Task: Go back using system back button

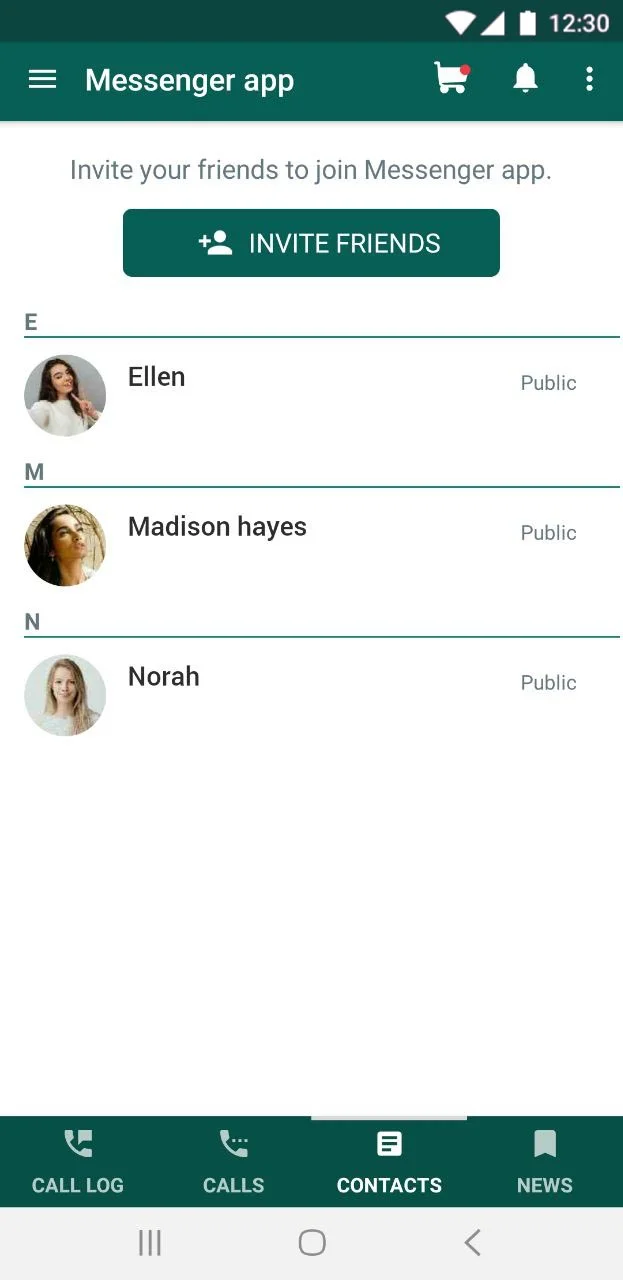Action: 472,1243
